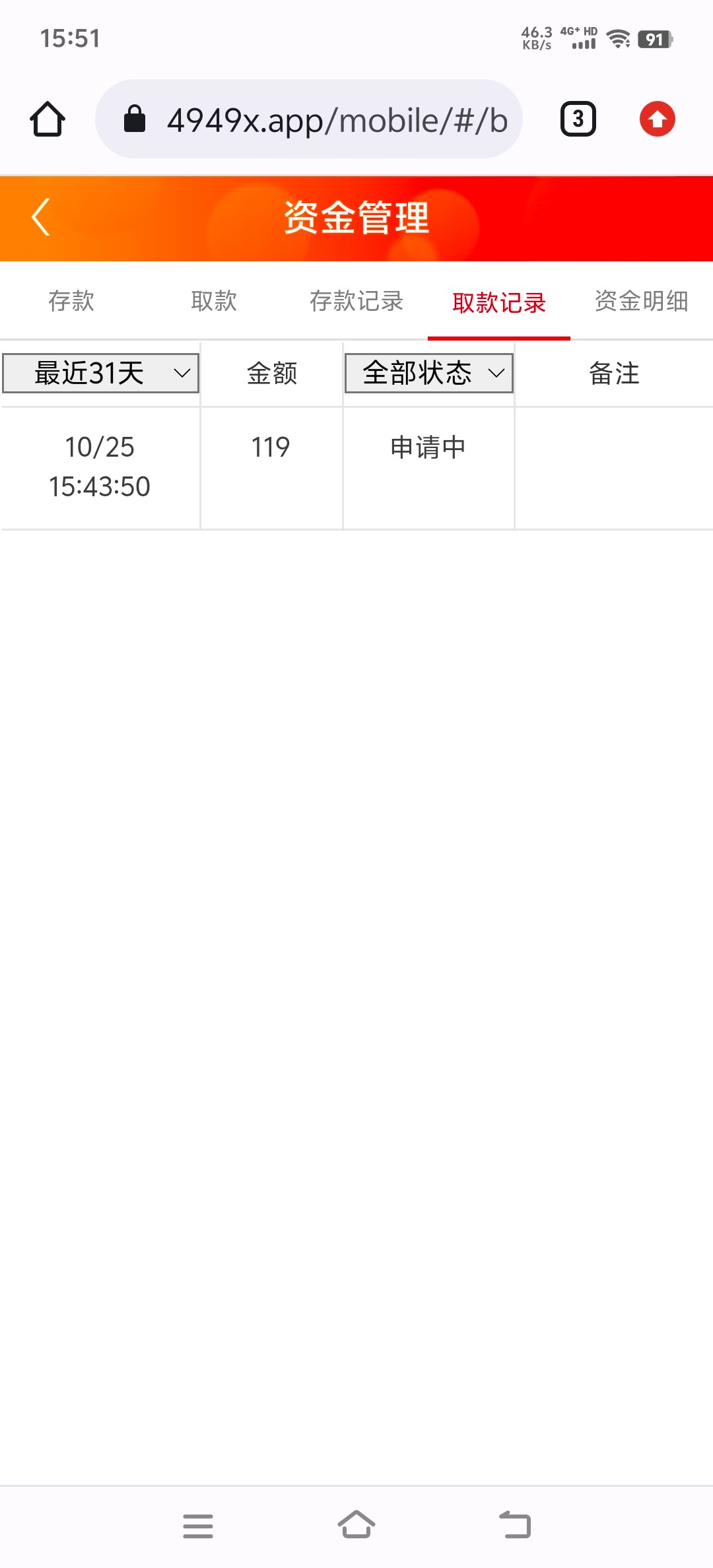Switch to the 取款 tab
Screen dimensions: 713x1568
click(214, 301)
